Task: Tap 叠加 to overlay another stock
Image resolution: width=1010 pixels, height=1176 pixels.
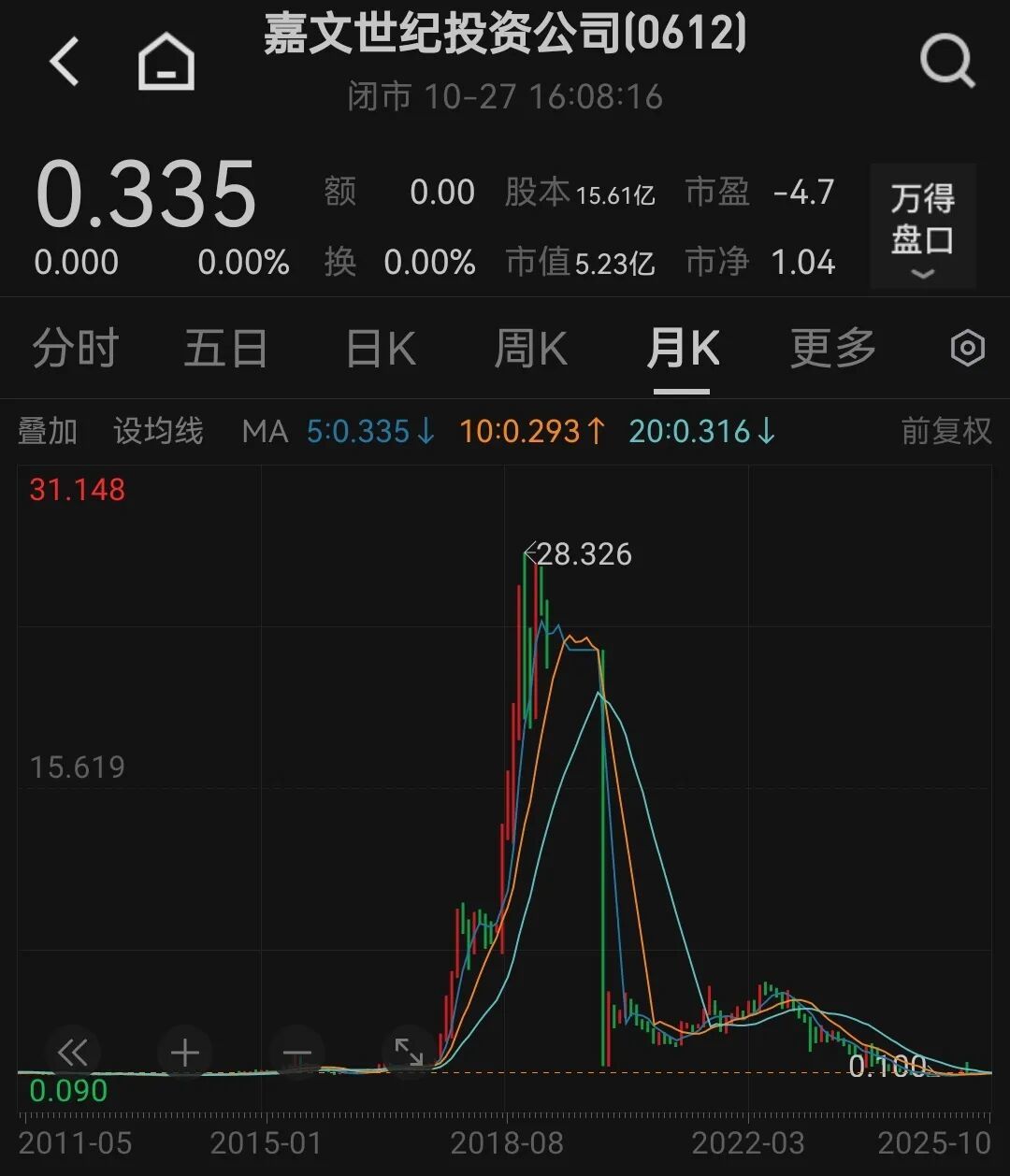Action: pyautogui.click(x=48, y=431)
